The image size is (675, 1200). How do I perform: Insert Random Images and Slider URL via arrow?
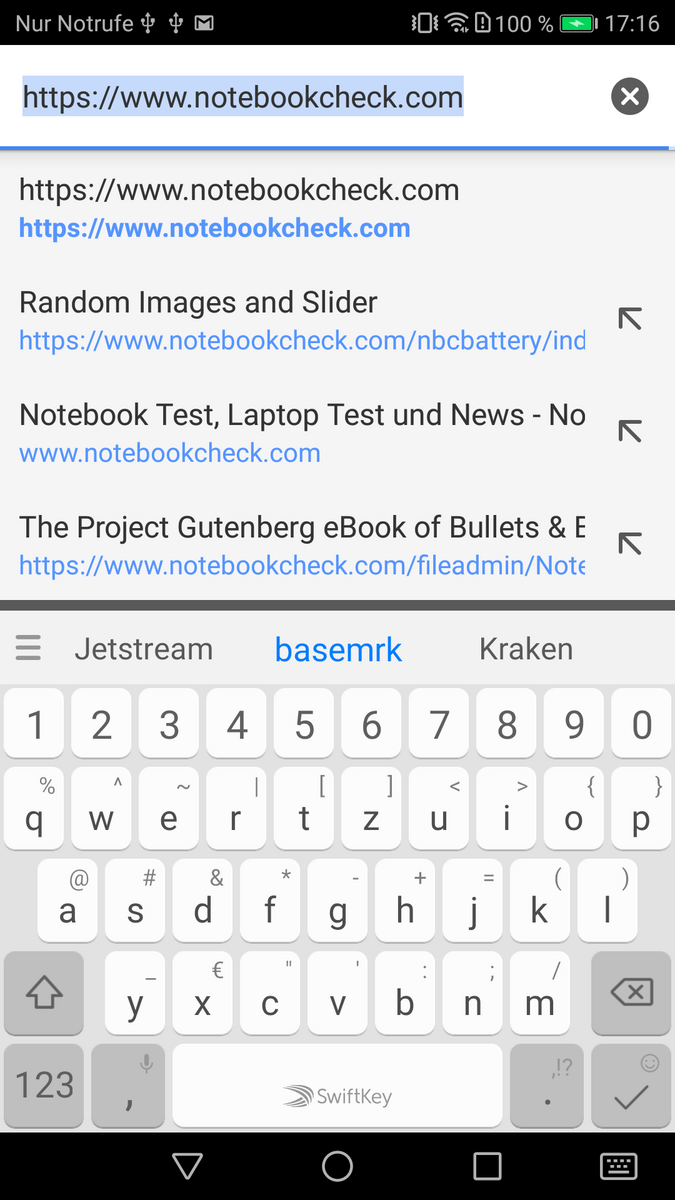point(630,320)
